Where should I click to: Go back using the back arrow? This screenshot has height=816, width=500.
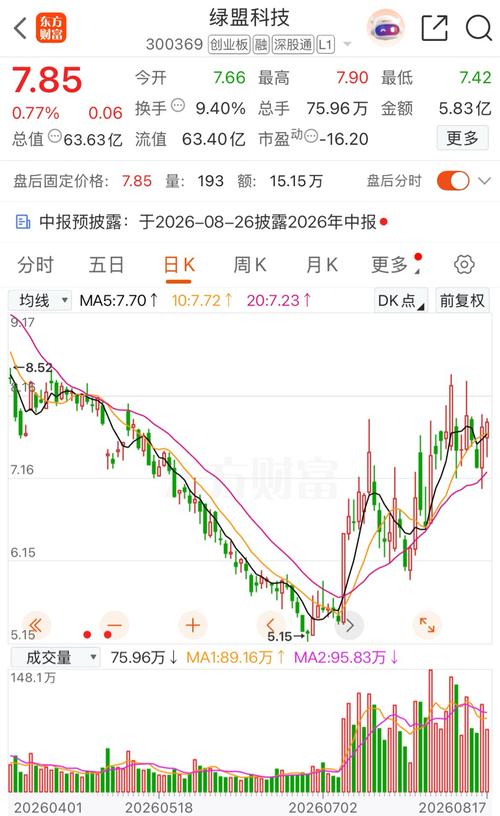21,28
